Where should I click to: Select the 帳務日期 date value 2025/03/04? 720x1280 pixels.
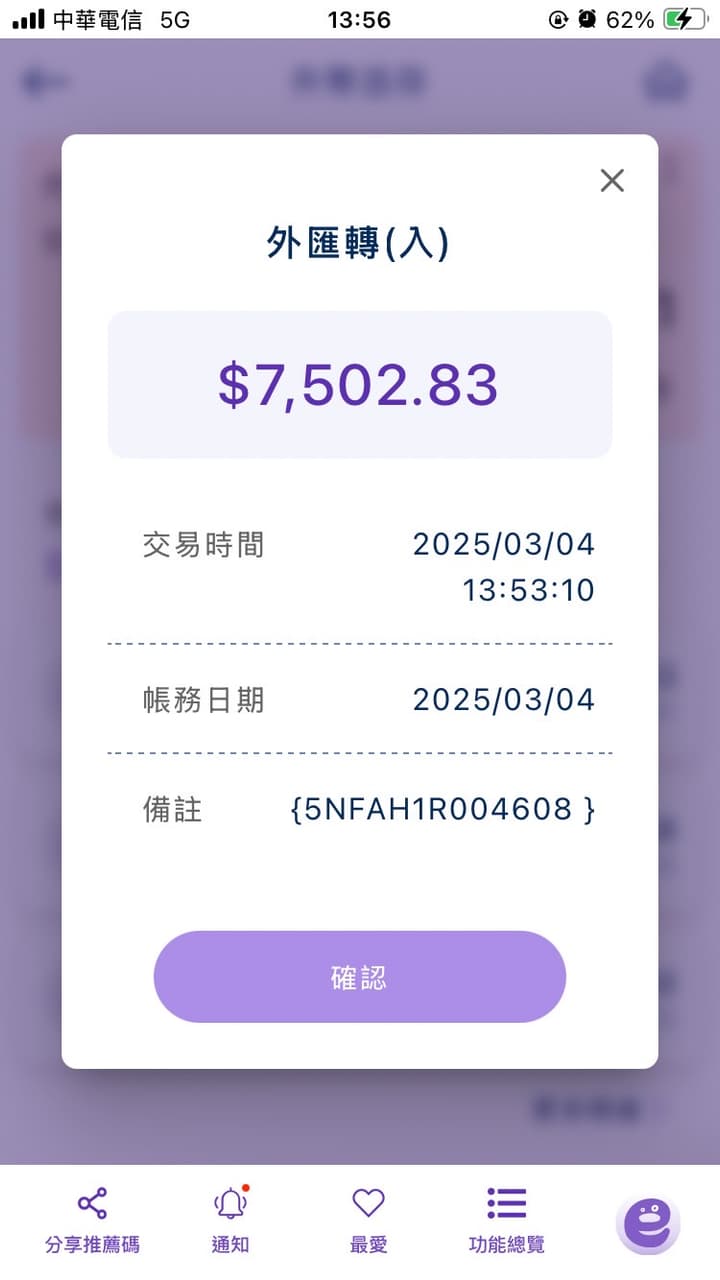[502, 700]
